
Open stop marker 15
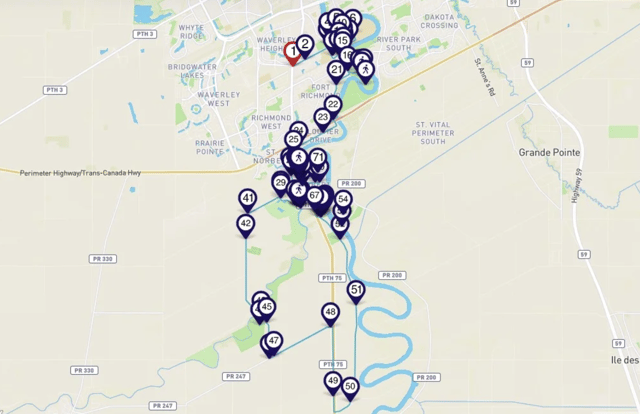(343, 41)
